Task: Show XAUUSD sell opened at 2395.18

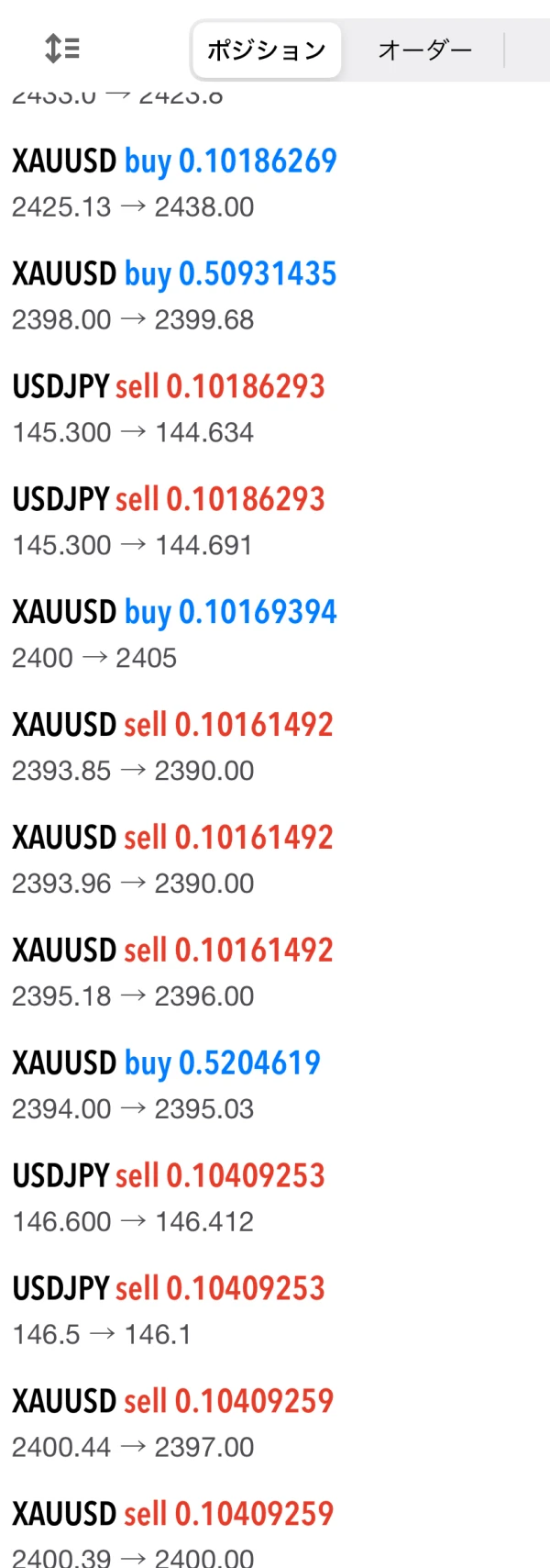Action: tap(172, 973)
